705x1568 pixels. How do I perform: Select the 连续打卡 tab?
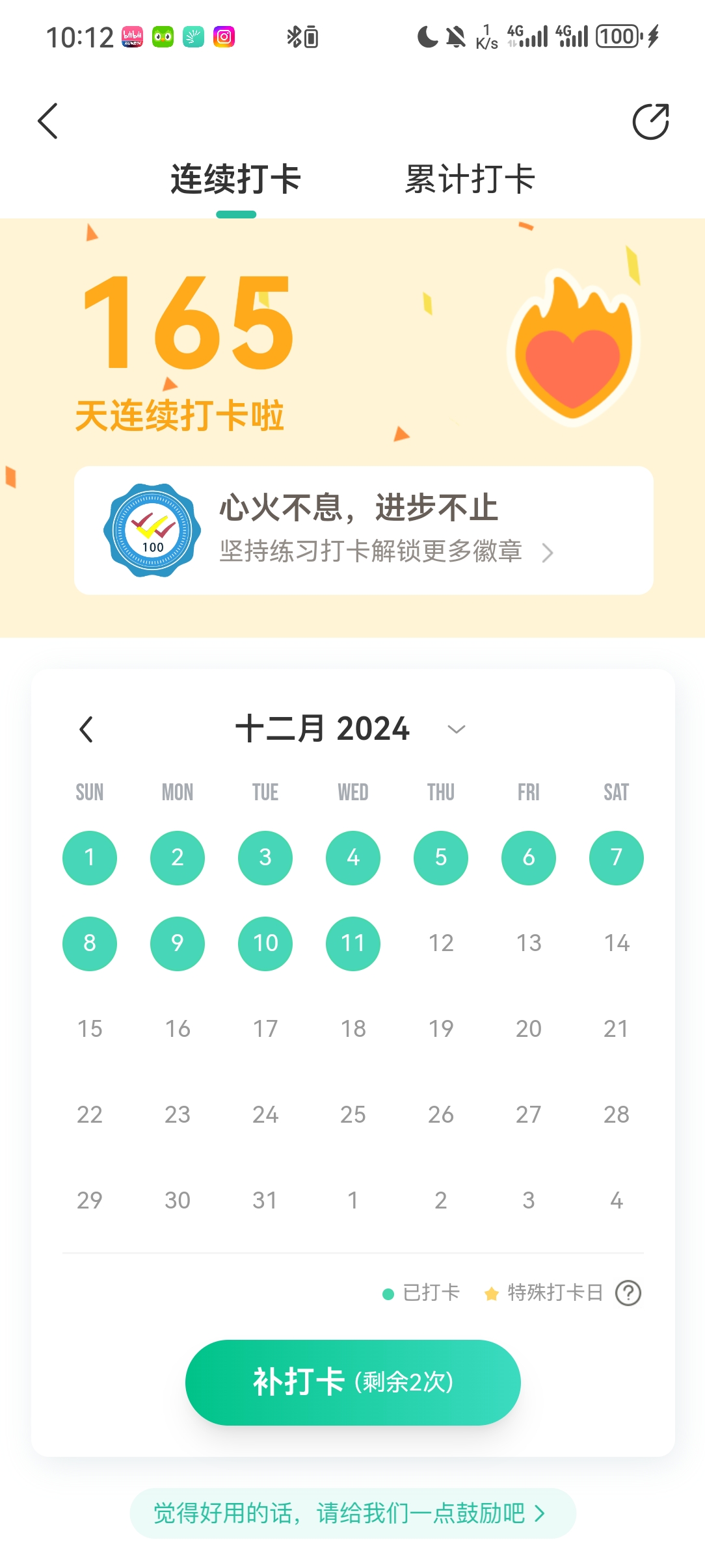click(235, 179)
